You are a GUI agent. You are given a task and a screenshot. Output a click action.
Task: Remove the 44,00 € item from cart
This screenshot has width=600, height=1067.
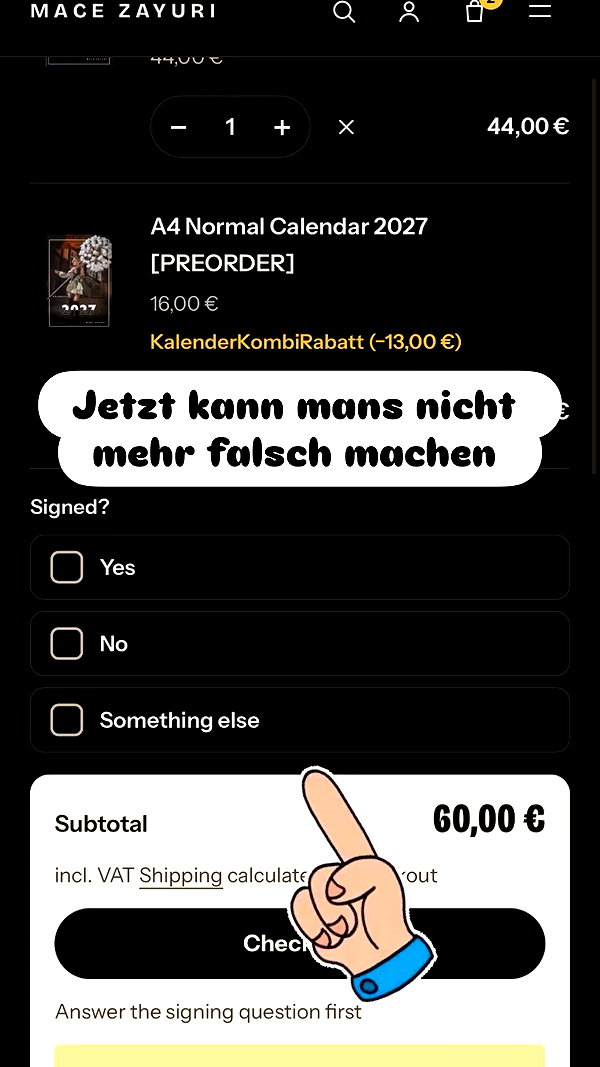click(x=346, y=127)
